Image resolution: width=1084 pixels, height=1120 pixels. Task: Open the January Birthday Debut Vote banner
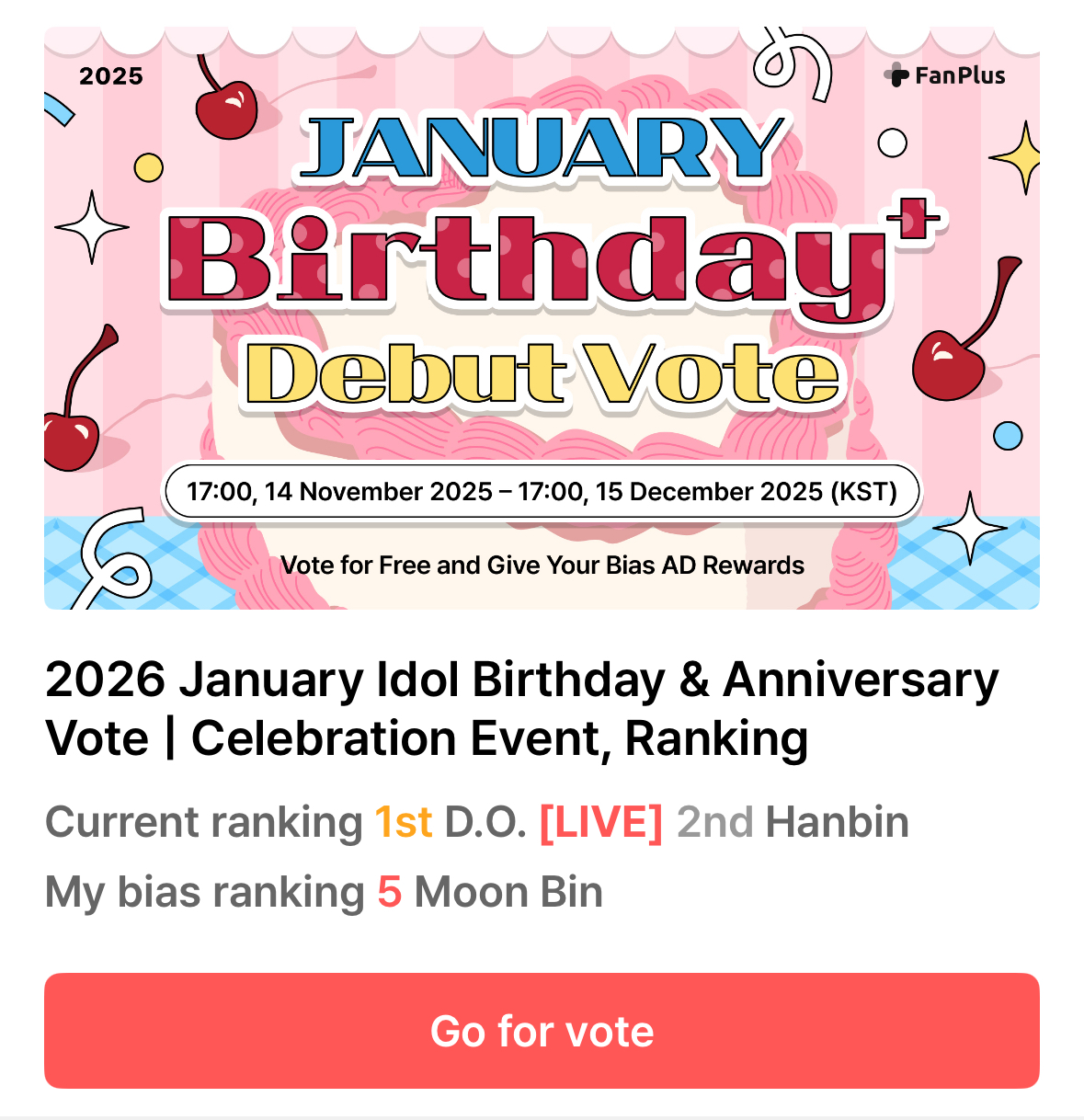tap(542, 318)
